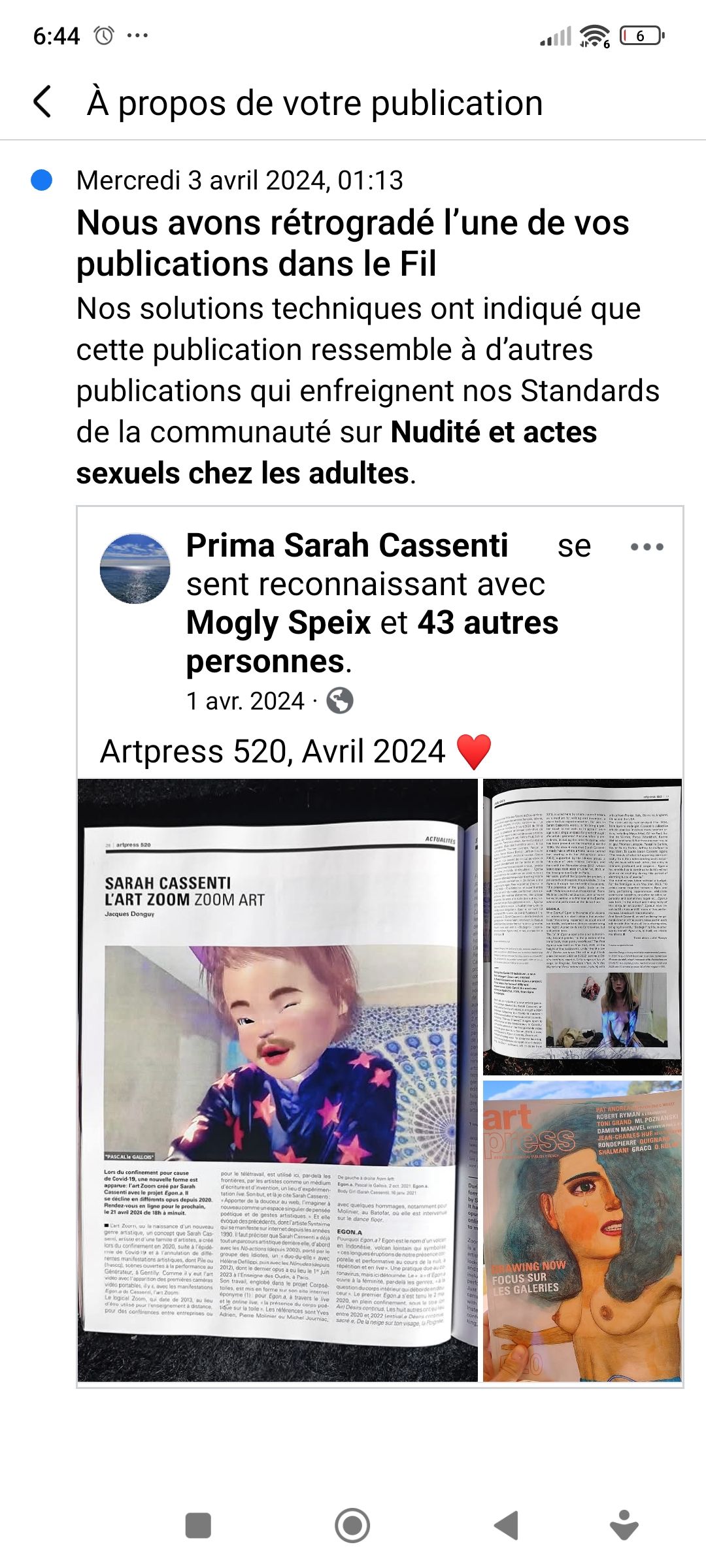Open recent apps with the square button
This screenshot has width=706, height=1568.
(x=198, y=1526)
